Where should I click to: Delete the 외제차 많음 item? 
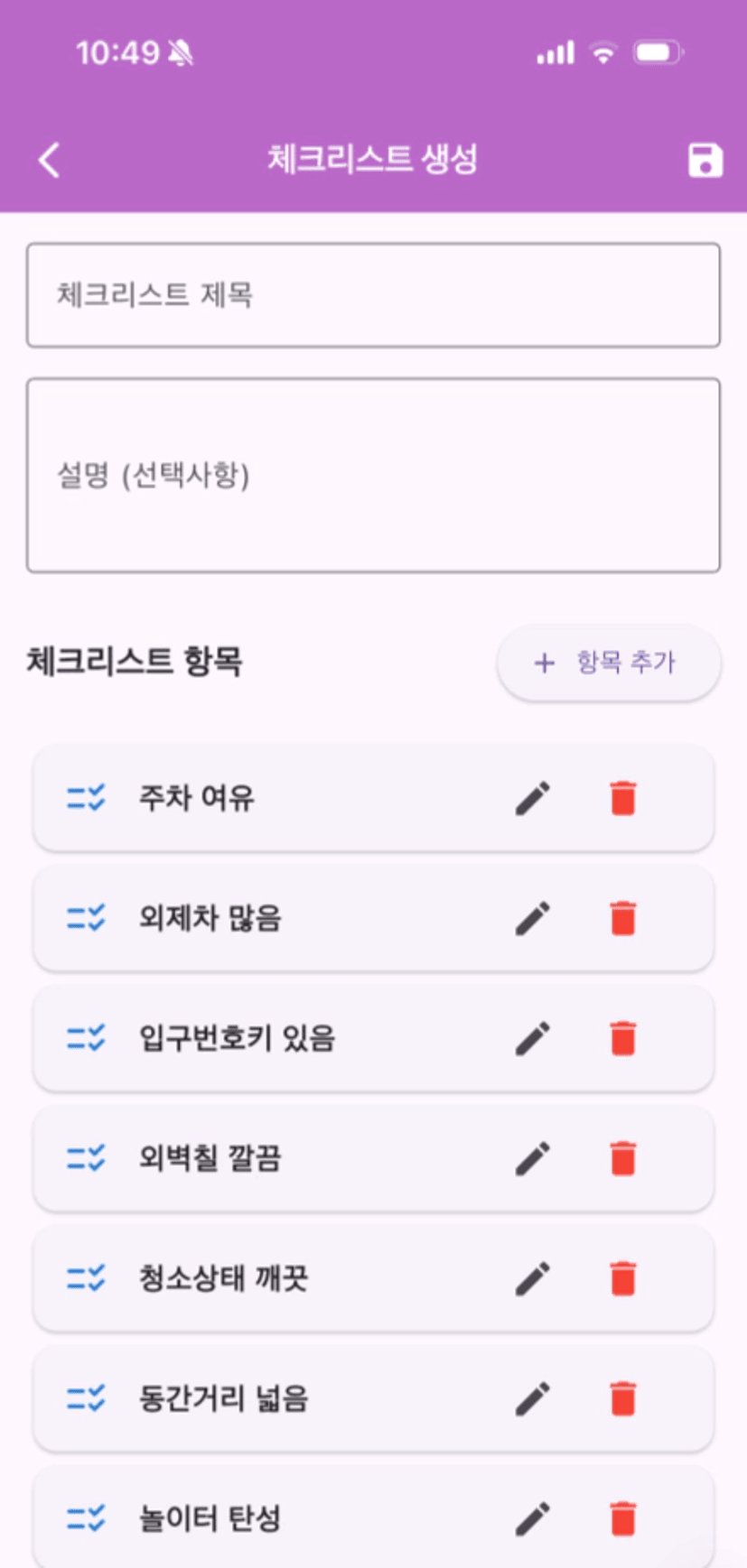click(623, 919)
